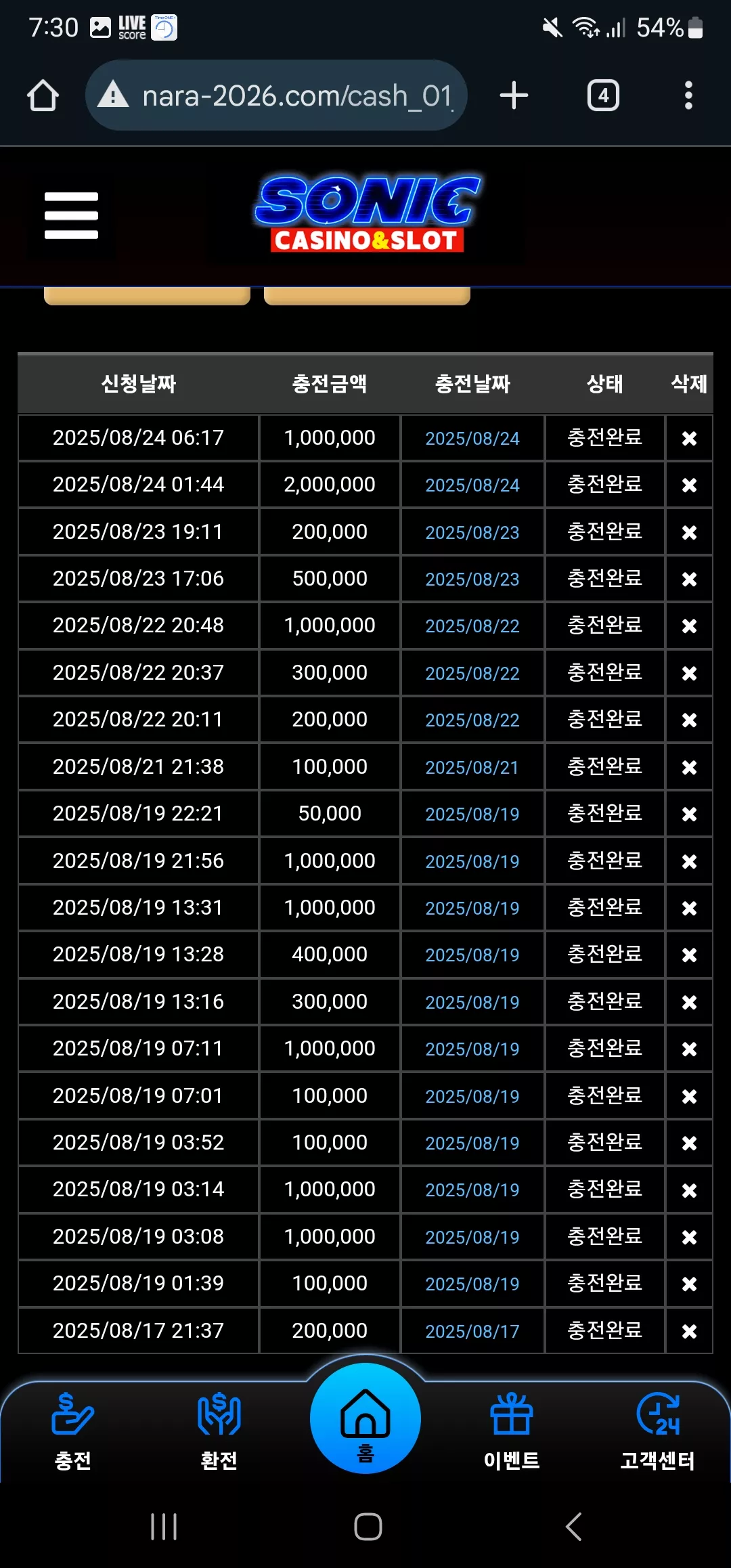Open the browser overflow menu
Viewport: 731px width, 1568px height.
pos(688,95)
